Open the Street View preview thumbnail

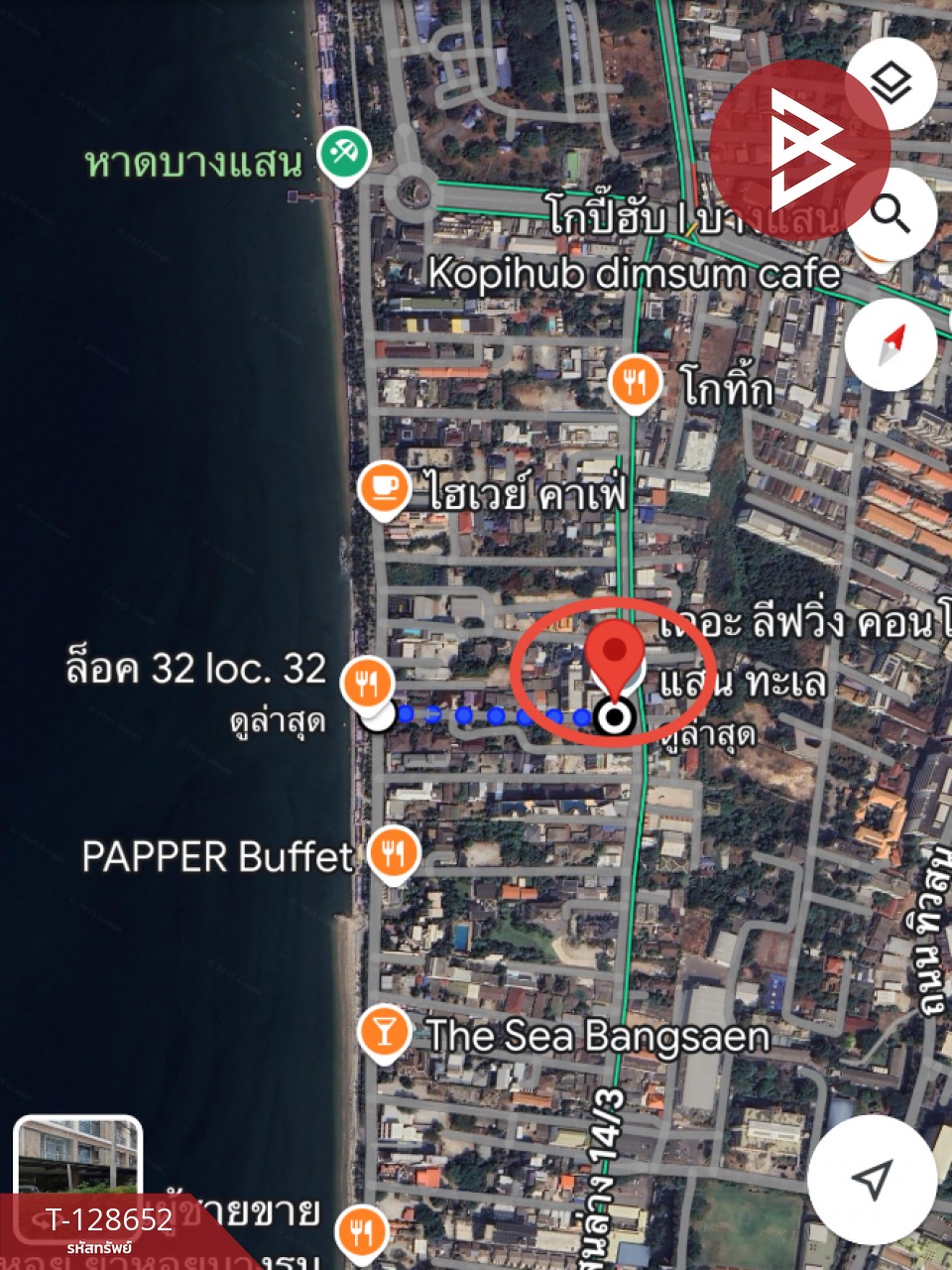(77, 1156)
